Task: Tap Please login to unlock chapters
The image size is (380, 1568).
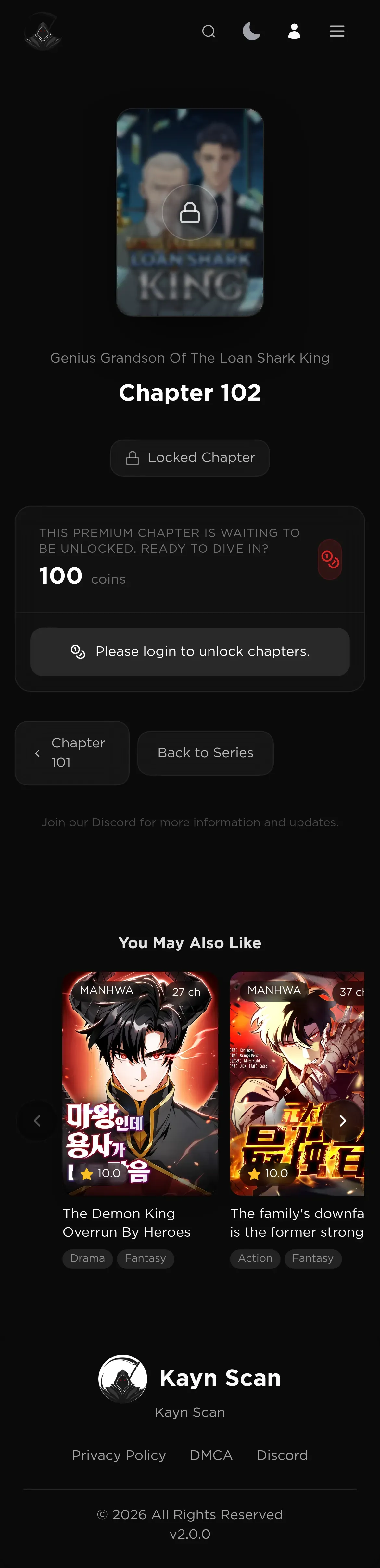Action: click(x=190, y=651)
